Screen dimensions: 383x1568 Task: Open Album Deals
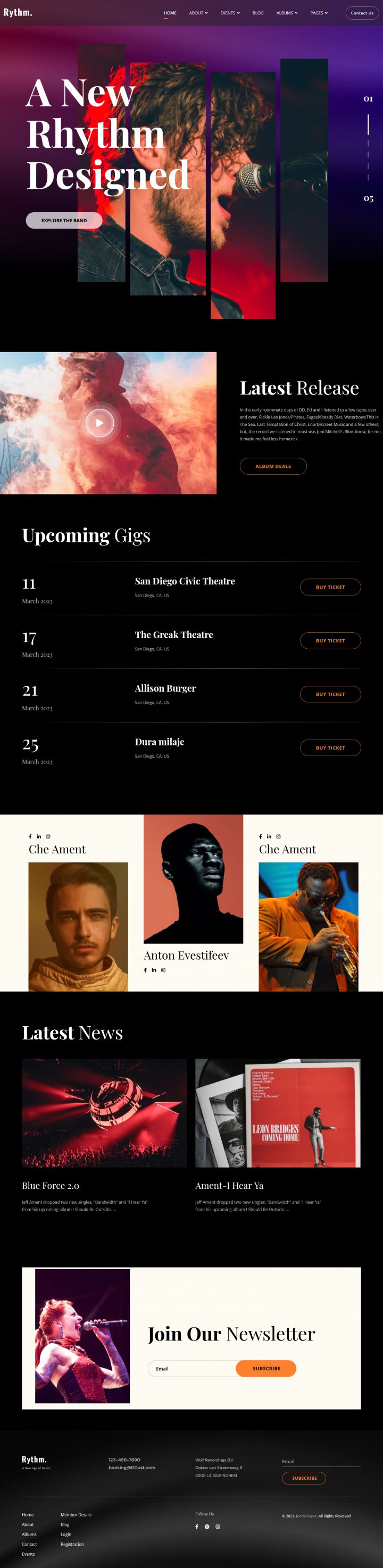point(273,466)
